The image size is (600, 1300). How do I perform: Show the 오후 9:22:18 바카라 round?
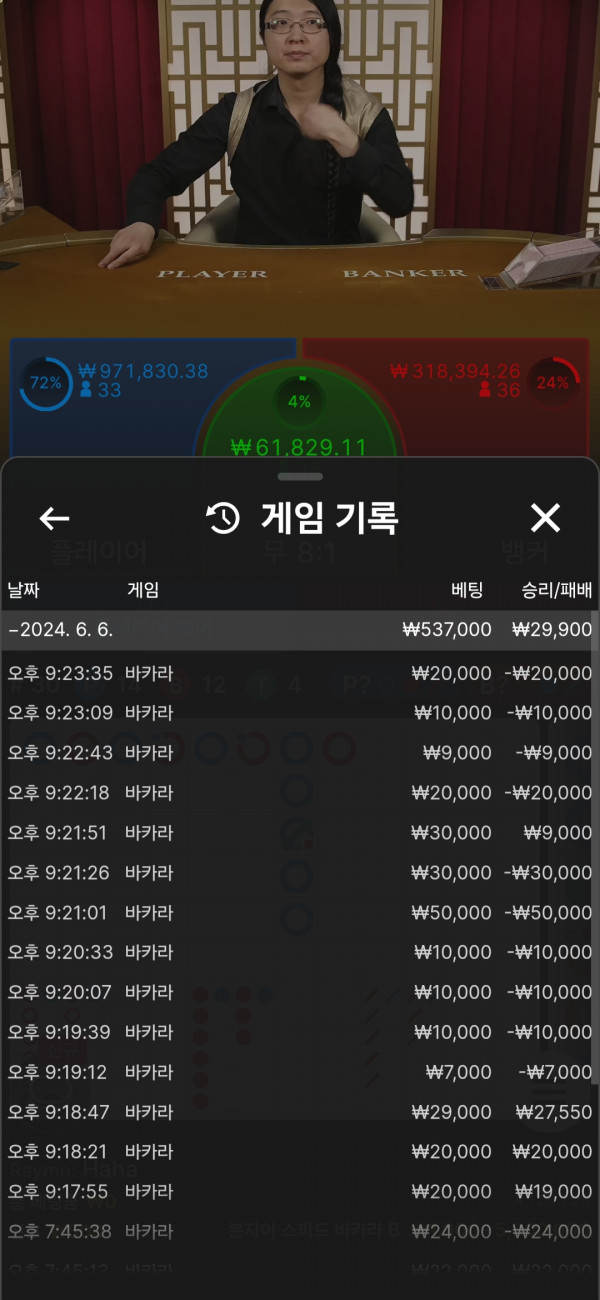point(298,793)
